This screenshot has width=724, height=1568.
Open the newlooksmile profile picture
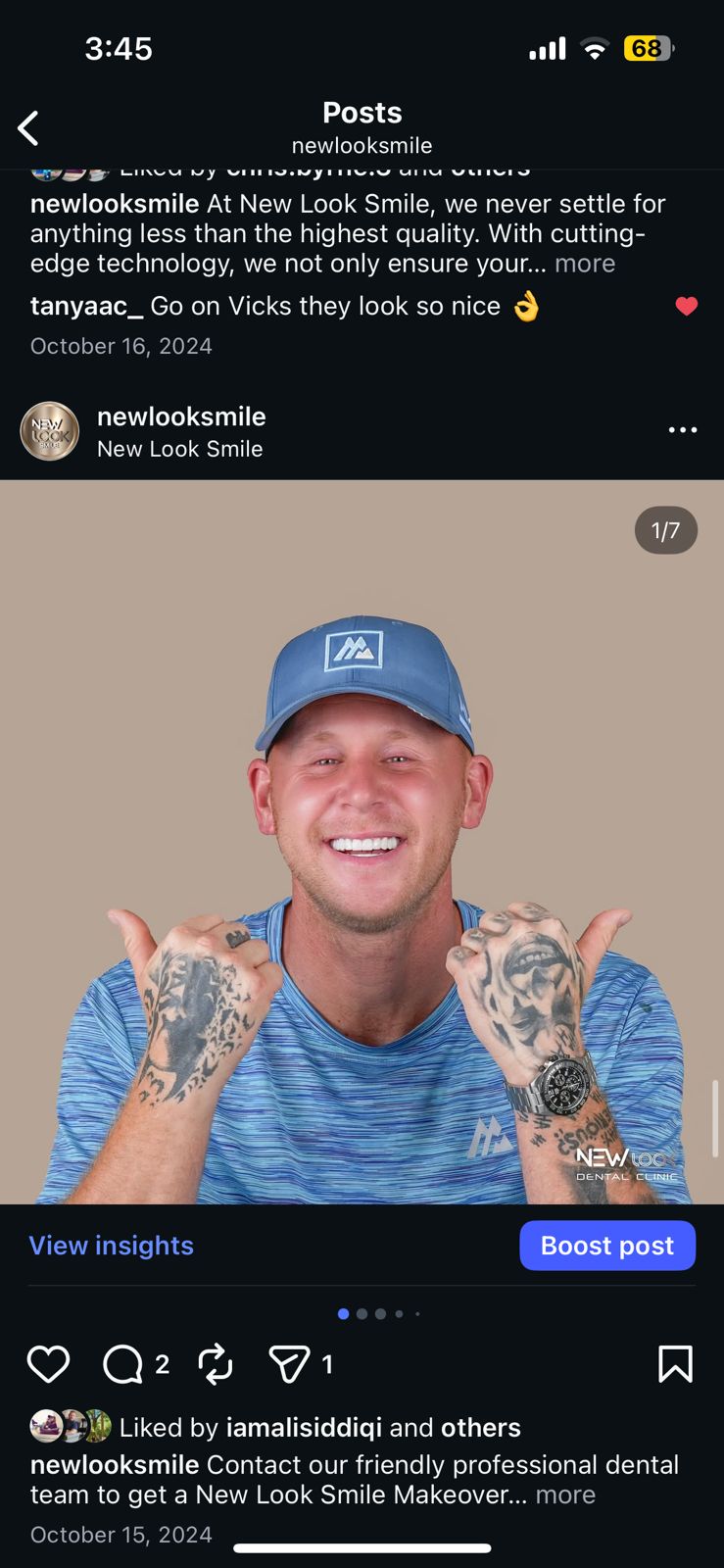click(50, 431)
